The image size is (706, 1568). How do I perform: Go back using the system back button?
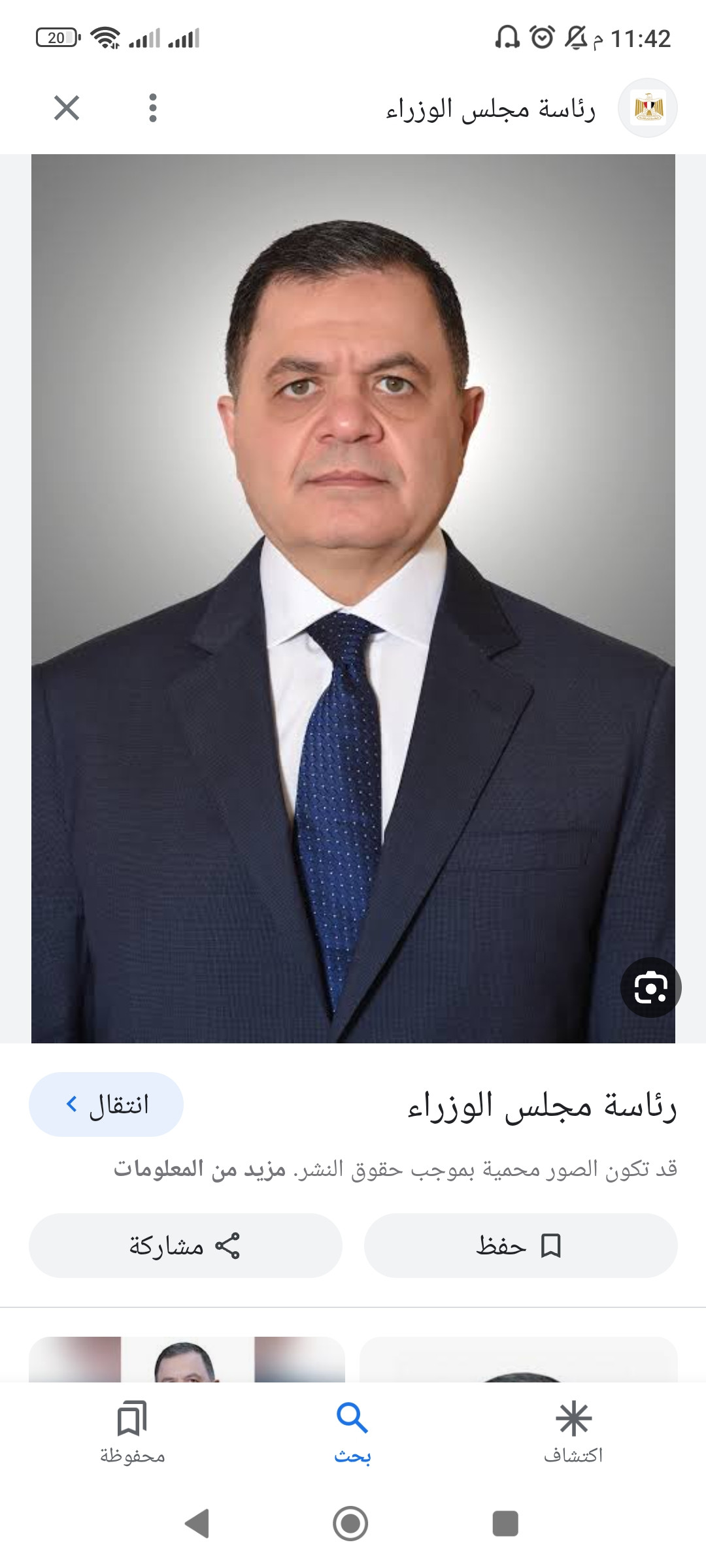click(197, 1524)
